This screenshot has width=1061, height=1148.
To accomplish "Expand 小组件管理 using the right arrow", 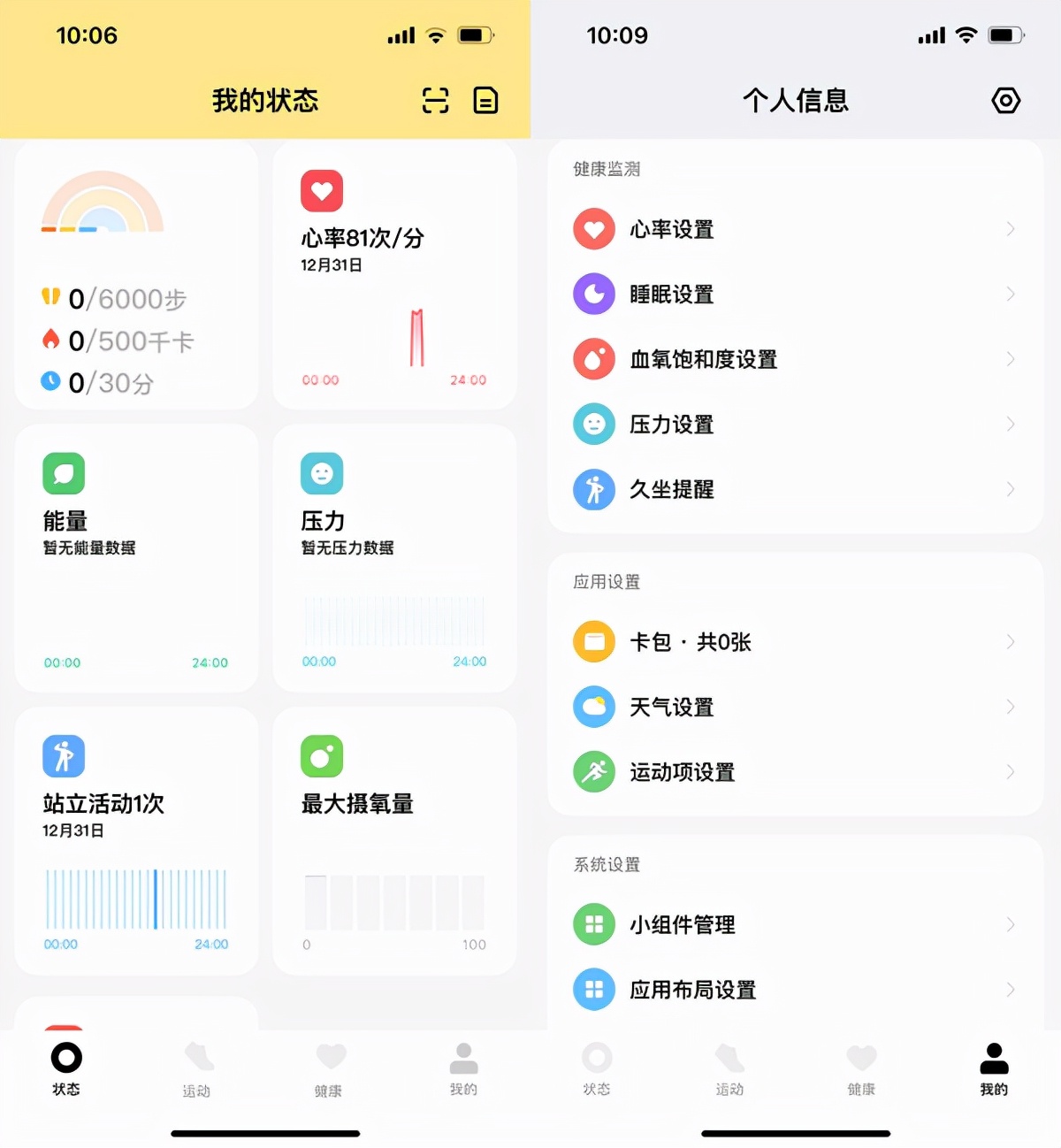I will click(x=1011, y=923).
